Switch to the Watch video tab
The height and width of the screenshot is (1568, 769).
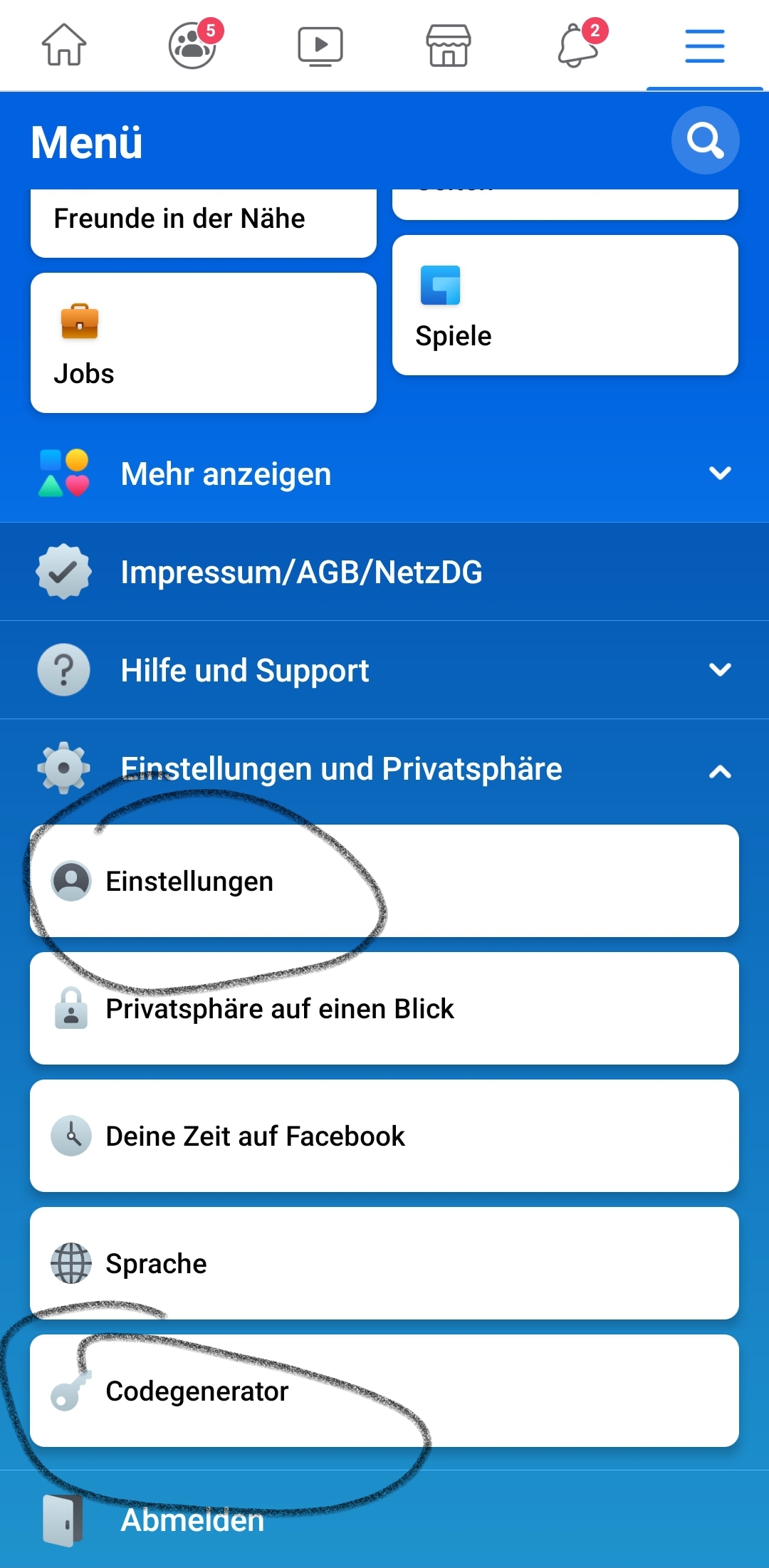(x=320, y=45)
